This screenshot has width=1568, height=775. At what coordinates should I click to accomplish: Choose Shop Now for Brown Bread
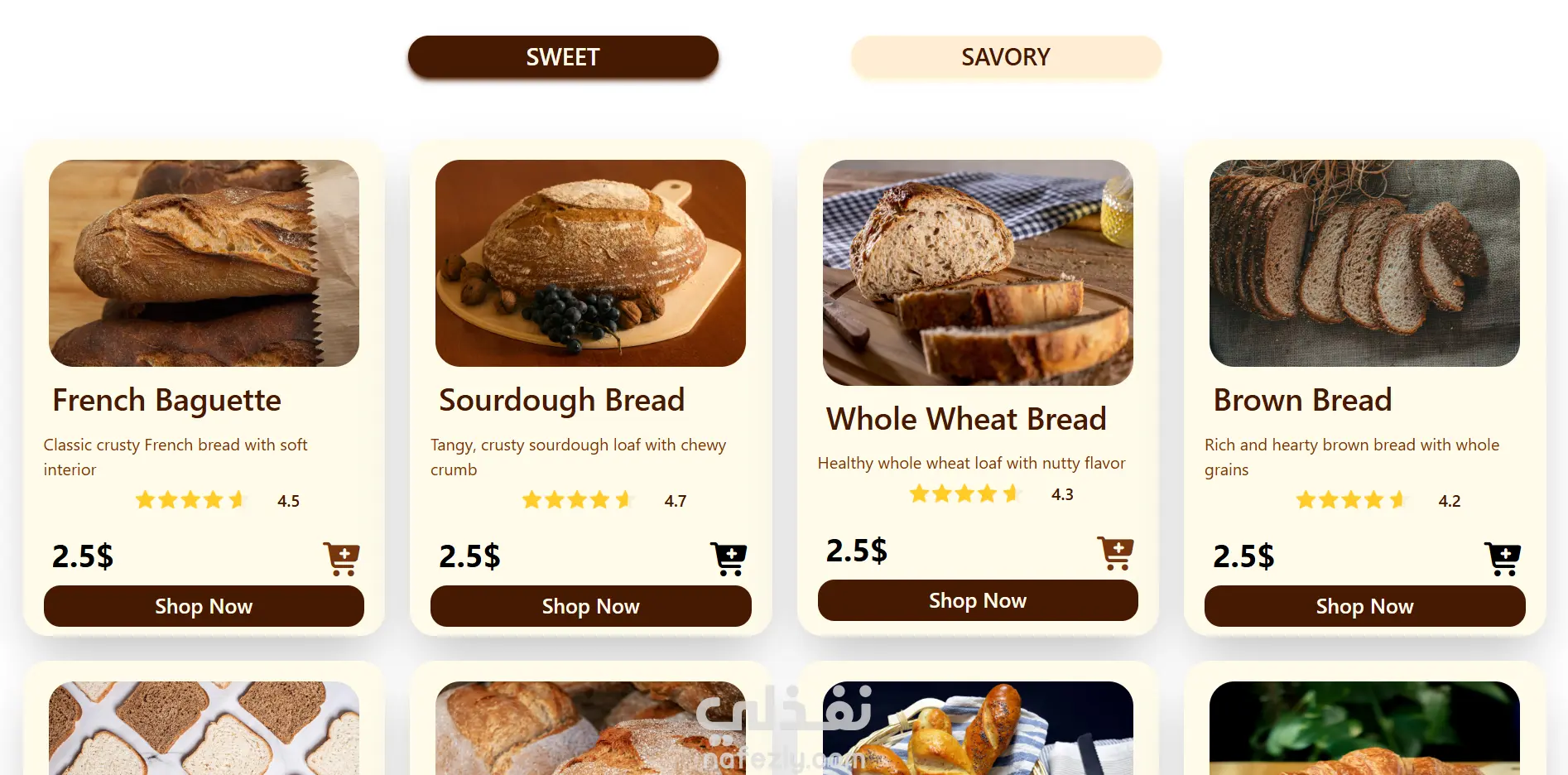[1364, 606]
